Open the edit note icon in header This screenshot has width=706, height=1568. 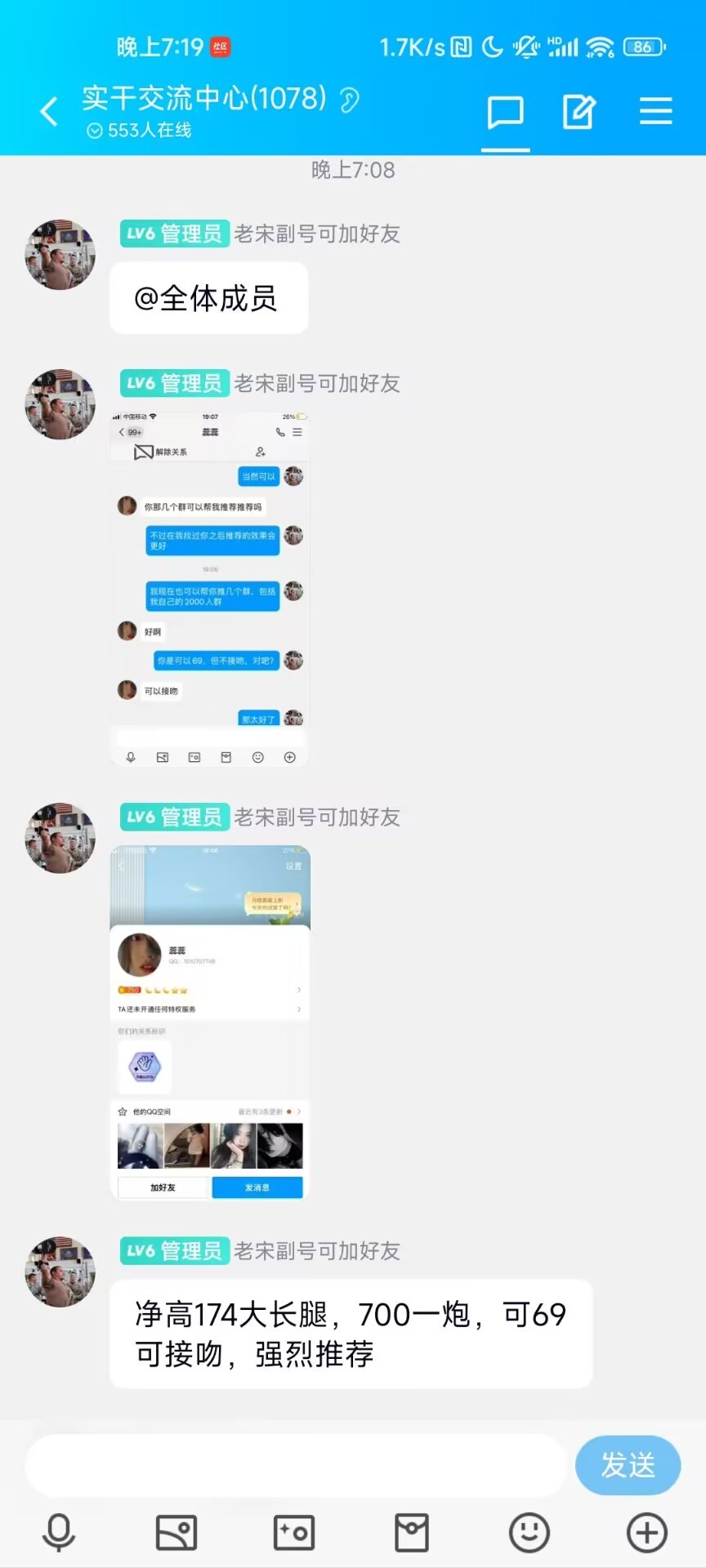click(579, 112)
